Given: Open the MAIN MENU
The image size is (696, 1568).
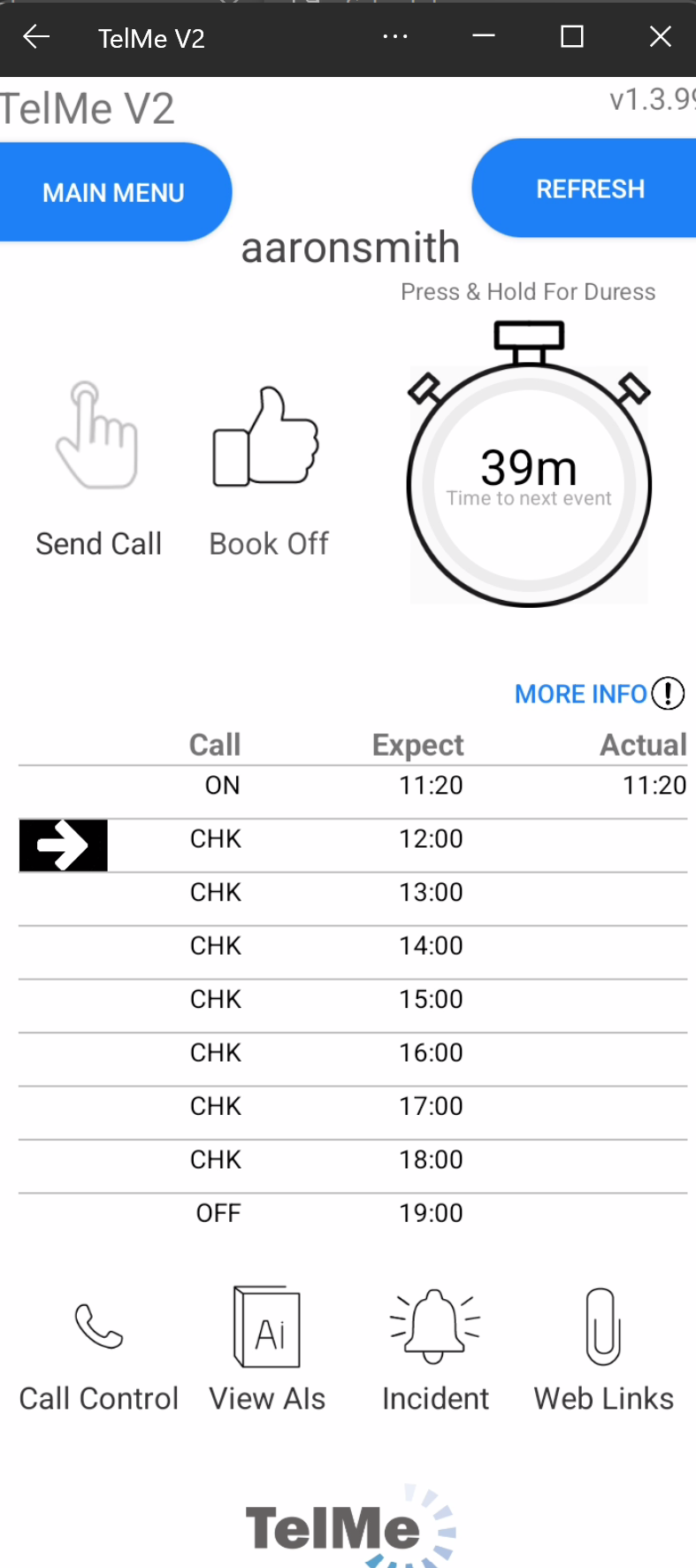Looking at the screenshot, I should (113, 191).
